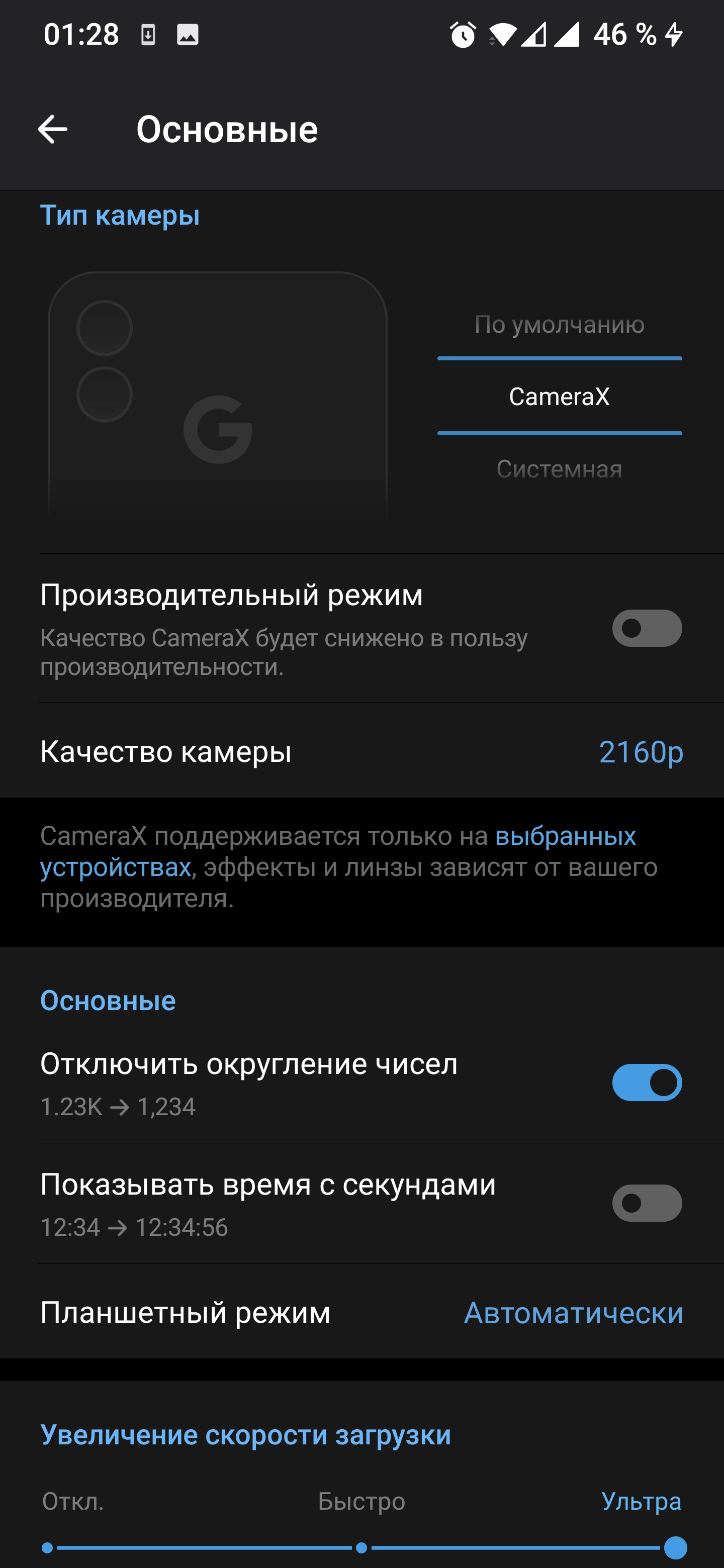The height and width of the screenshot is (1568, 724).
Task: Enable Показывать время с секундами
Action: [x=647, y=1203]
